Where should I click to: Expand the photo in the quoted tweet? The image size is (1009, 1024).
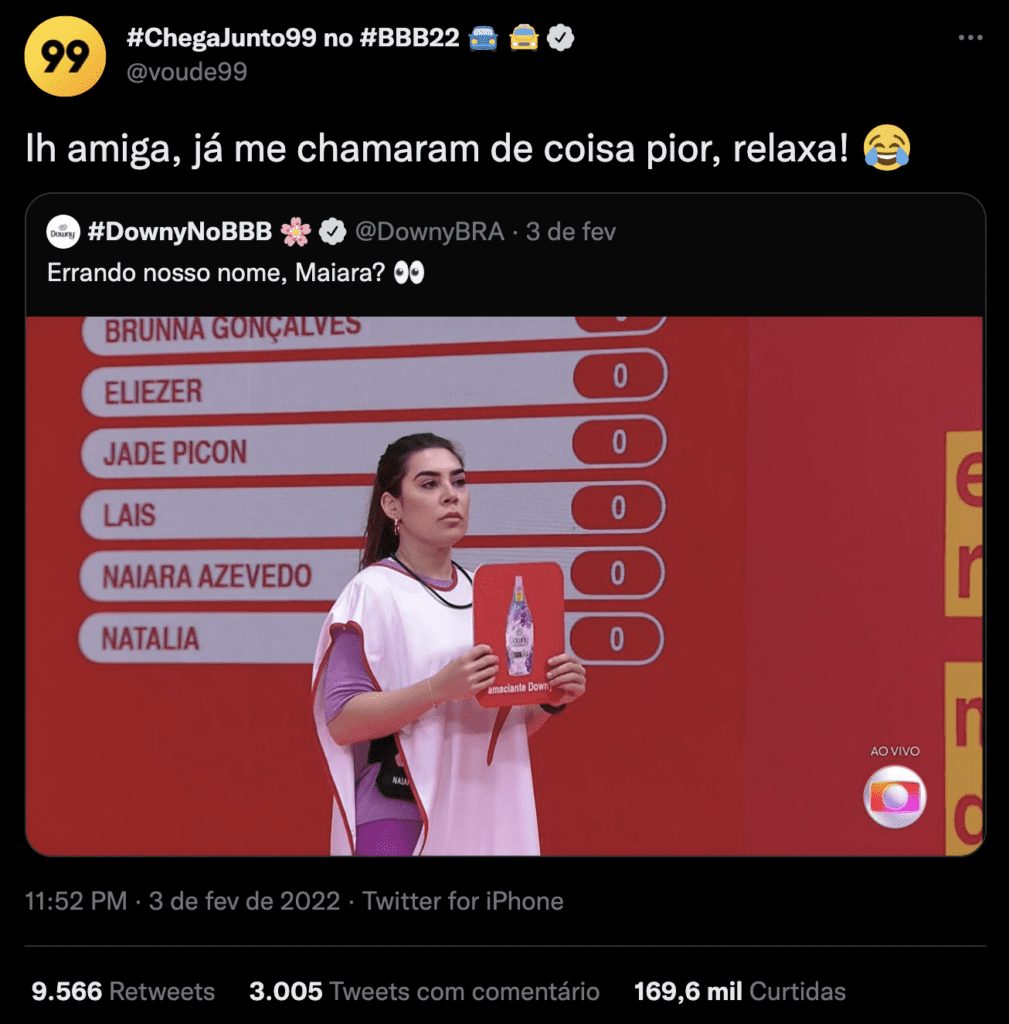click(x=504, y=585)
